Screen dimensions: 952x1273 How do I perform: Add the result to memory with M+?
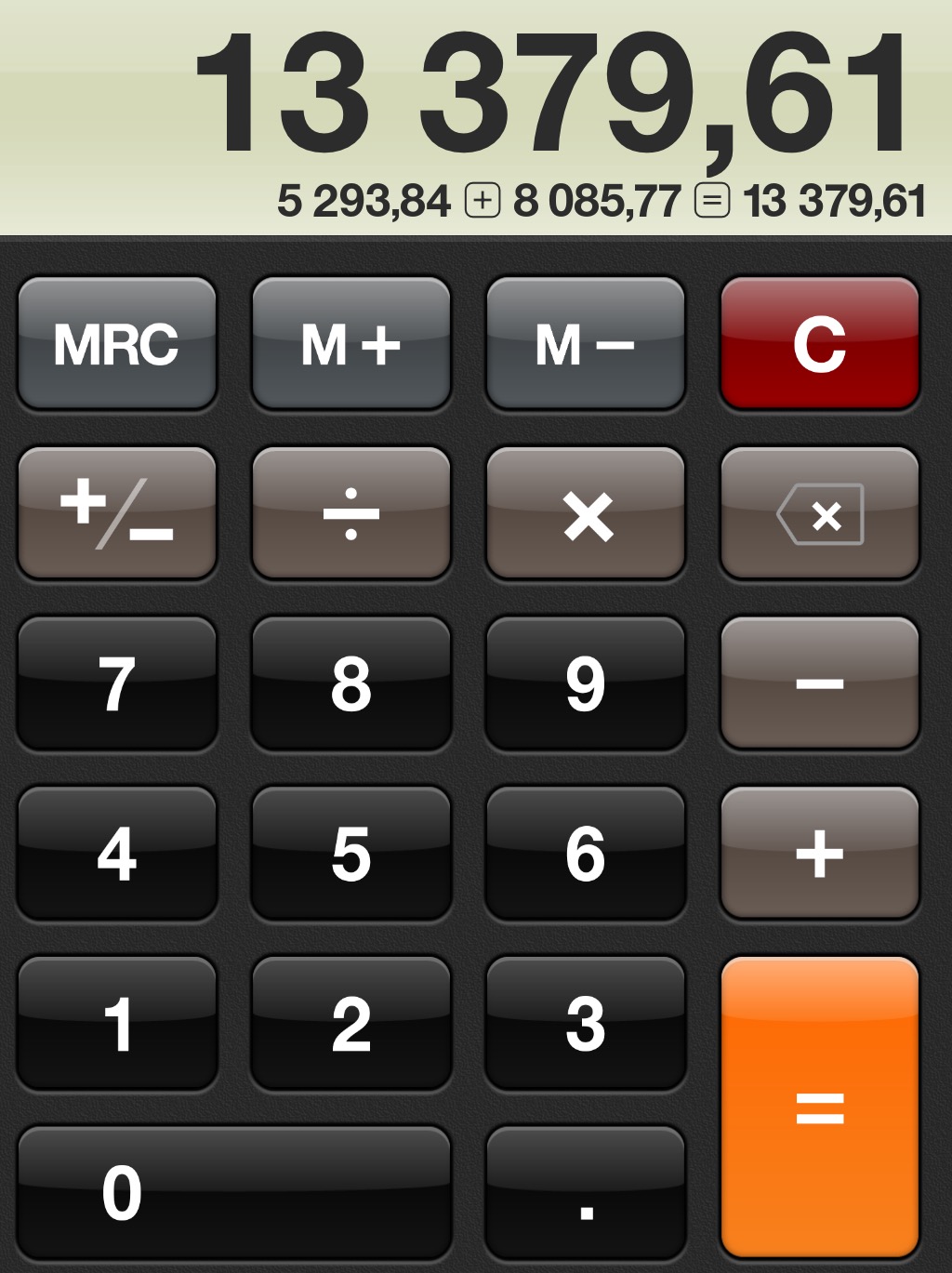pos(351,344)
